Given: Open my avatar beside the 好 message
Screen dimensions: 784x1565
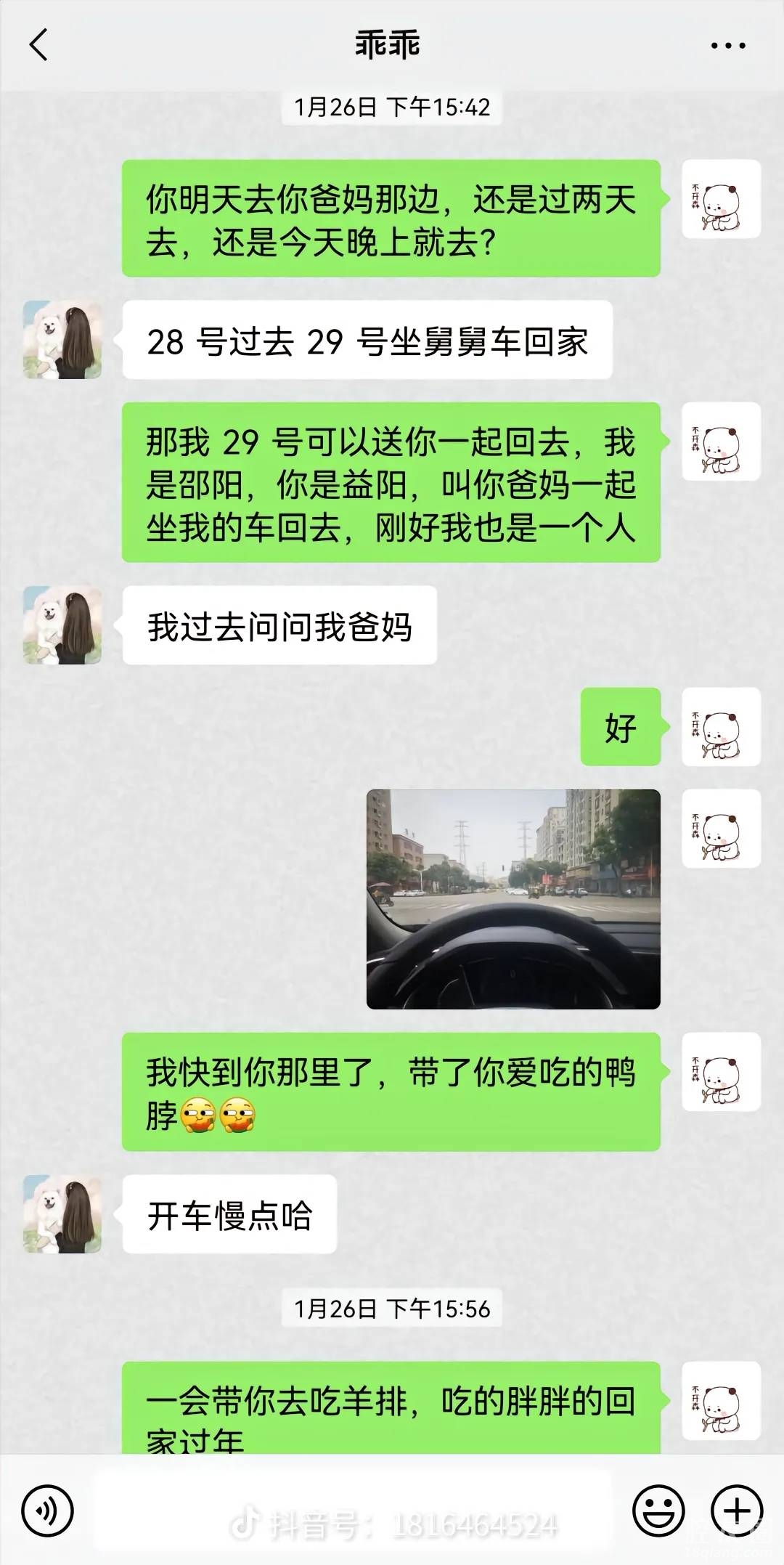Looking at the screenshot, I should coord(721,727).
